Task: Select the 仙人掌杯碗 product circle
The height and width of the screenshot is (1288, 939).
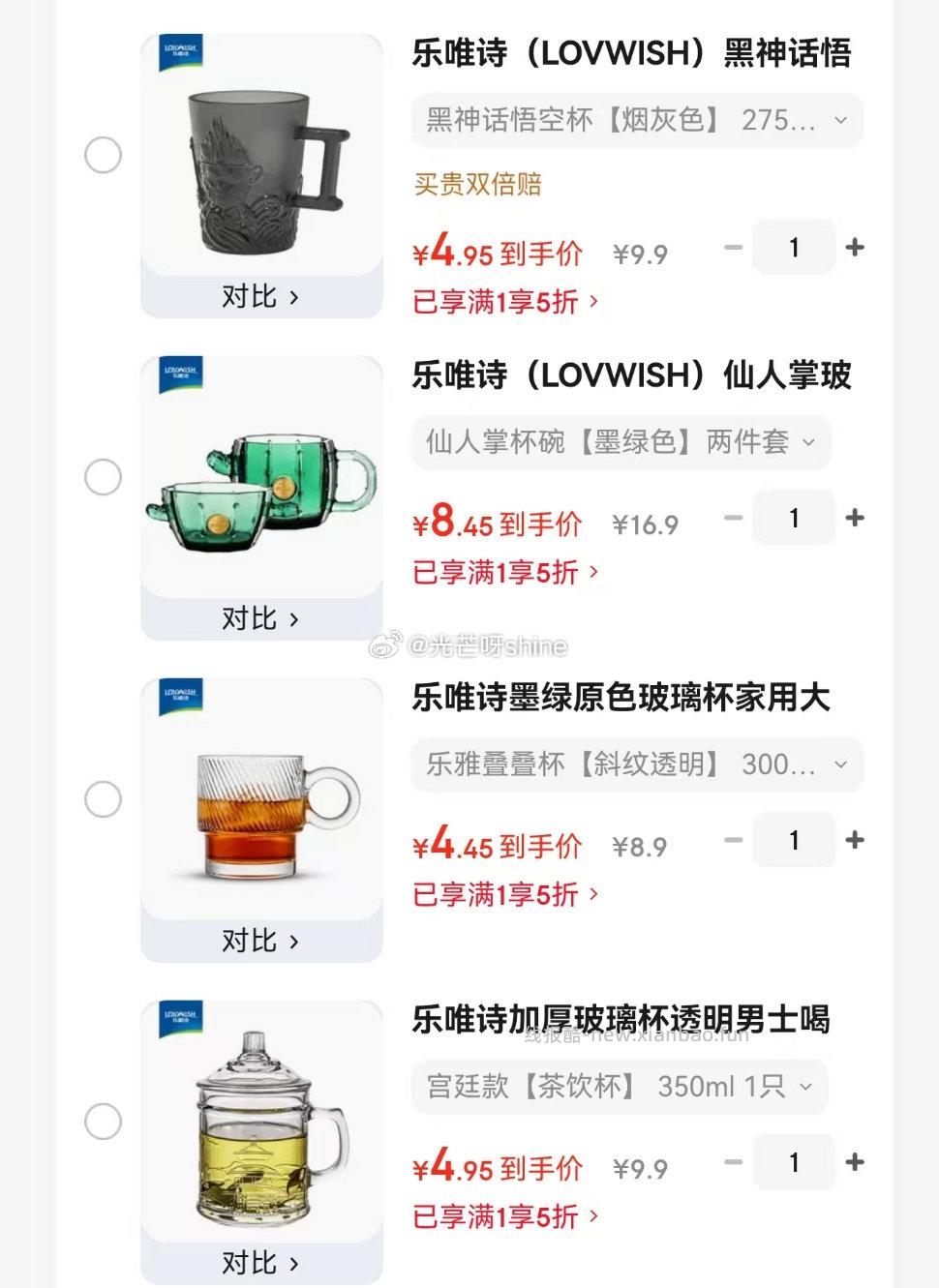Action: point(103,477)
